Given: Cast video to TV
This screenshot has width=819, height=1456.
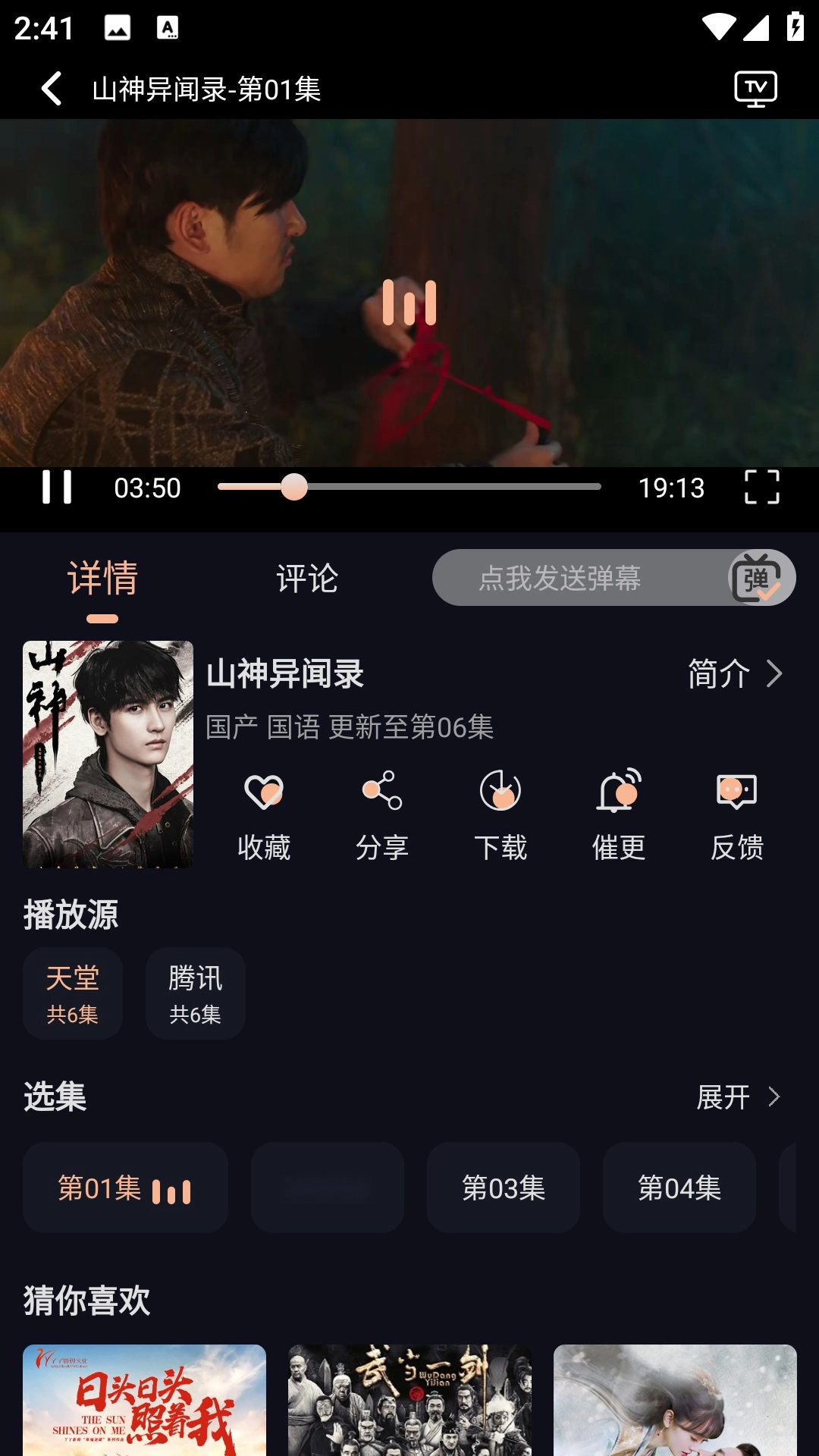Looking at the screenshot, I should [x=755, y=89].
